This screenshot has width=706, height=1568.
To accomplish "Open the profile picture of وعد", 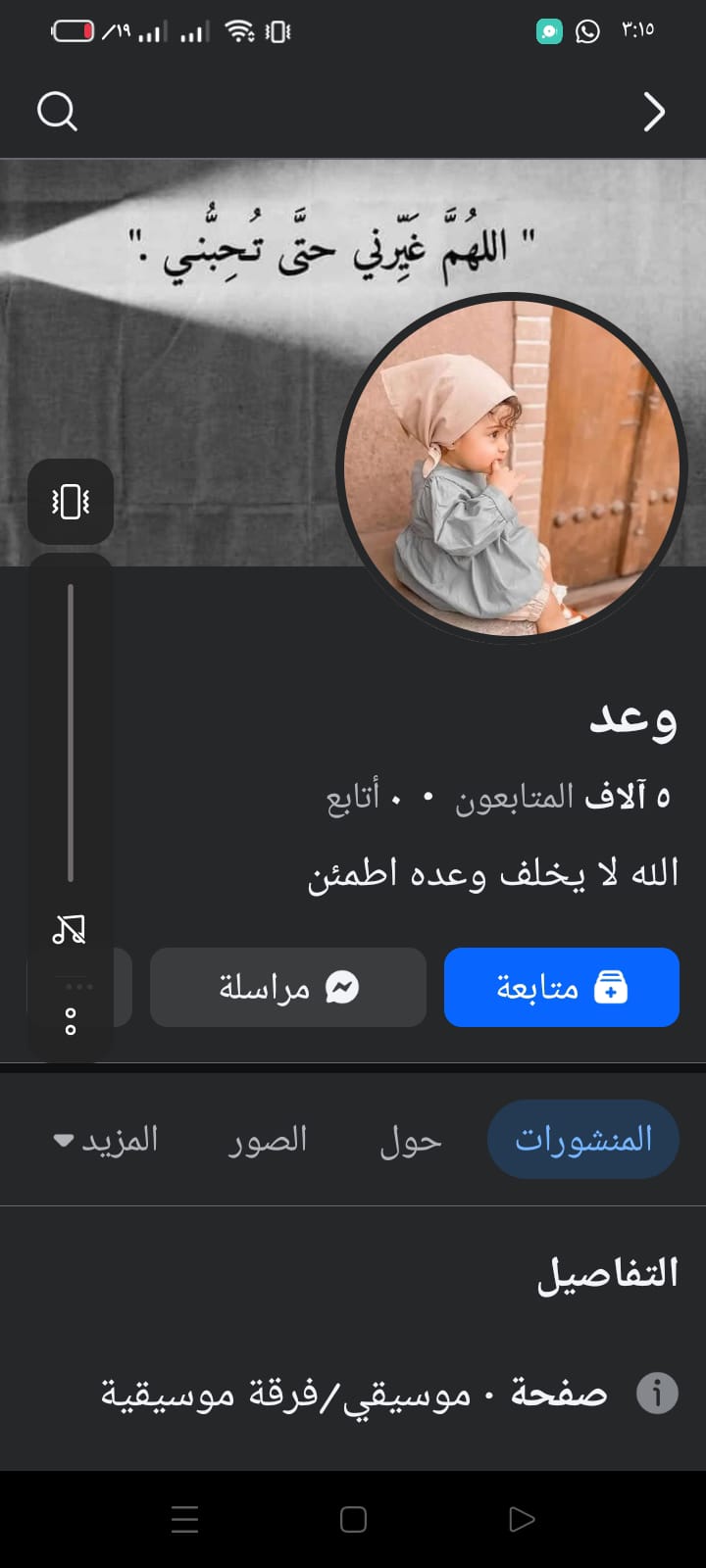I will click(511, 467).
